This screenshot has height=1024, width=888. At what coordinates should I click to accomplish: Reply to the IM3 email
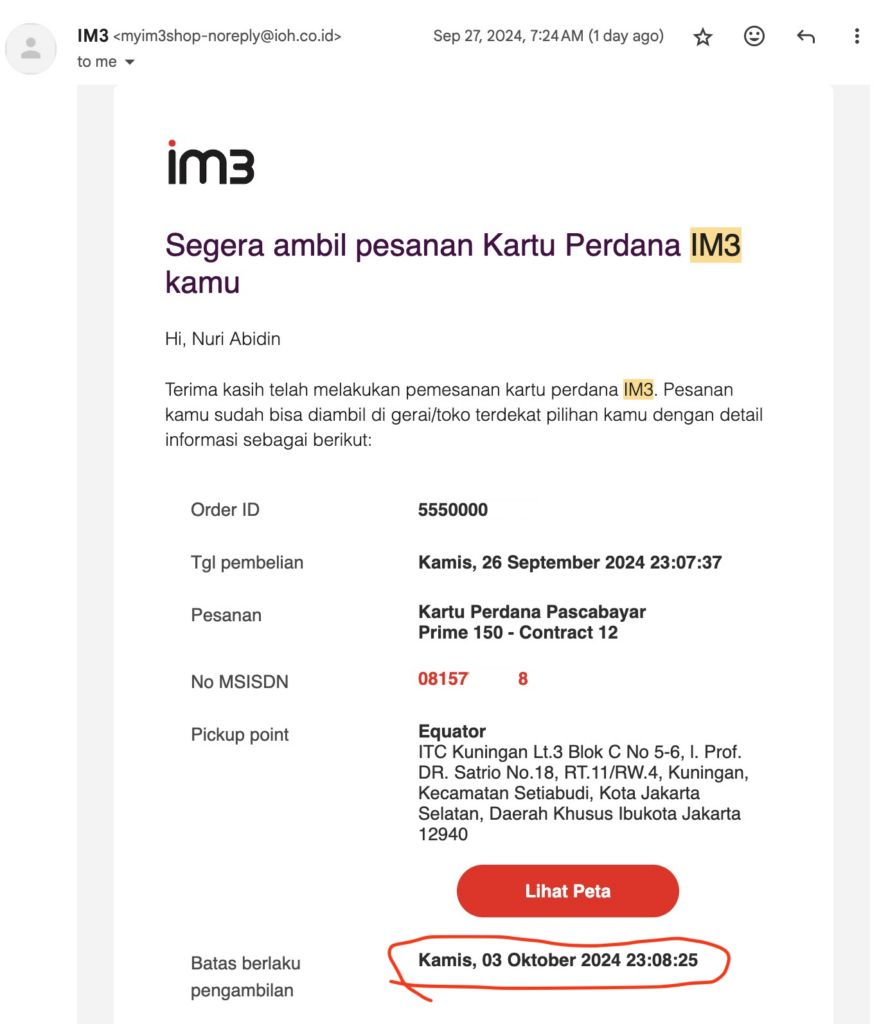coord(805,37)
